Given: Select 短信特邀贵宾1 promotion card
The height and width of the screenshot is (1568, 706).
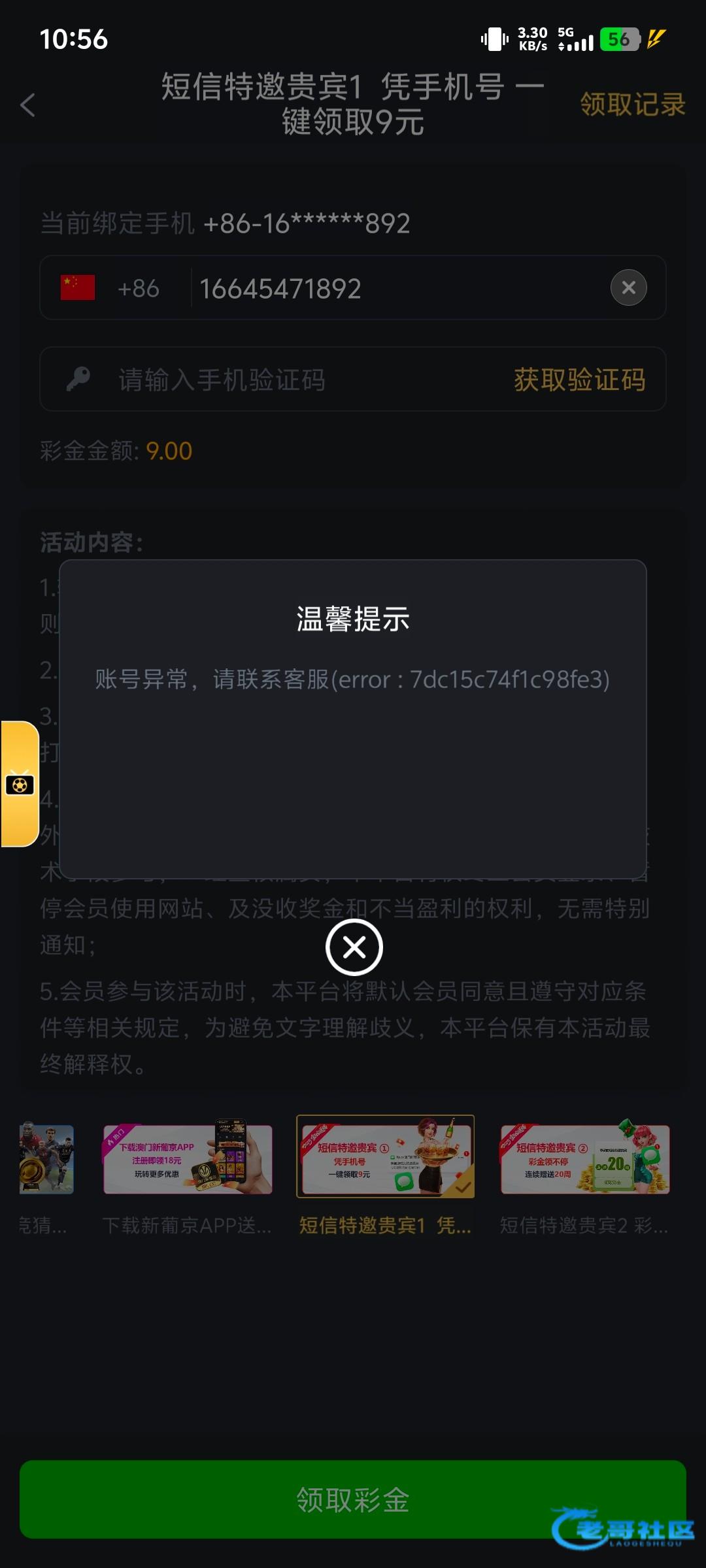Looking at the screenshot, I should click(385, 1156).
